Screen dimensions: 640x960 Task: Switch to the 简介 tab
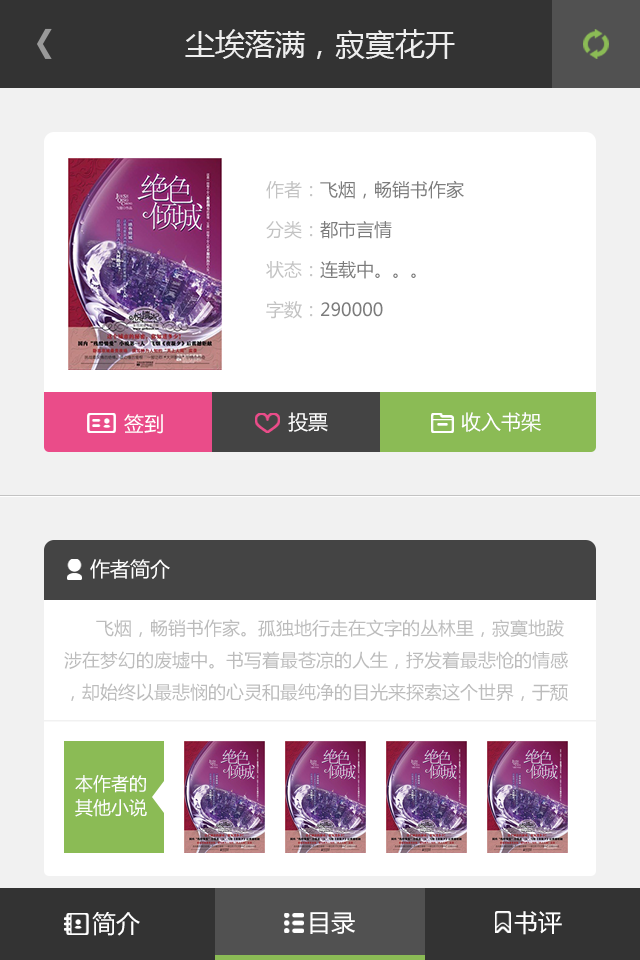pyautogui.click(x=106, y=923)
